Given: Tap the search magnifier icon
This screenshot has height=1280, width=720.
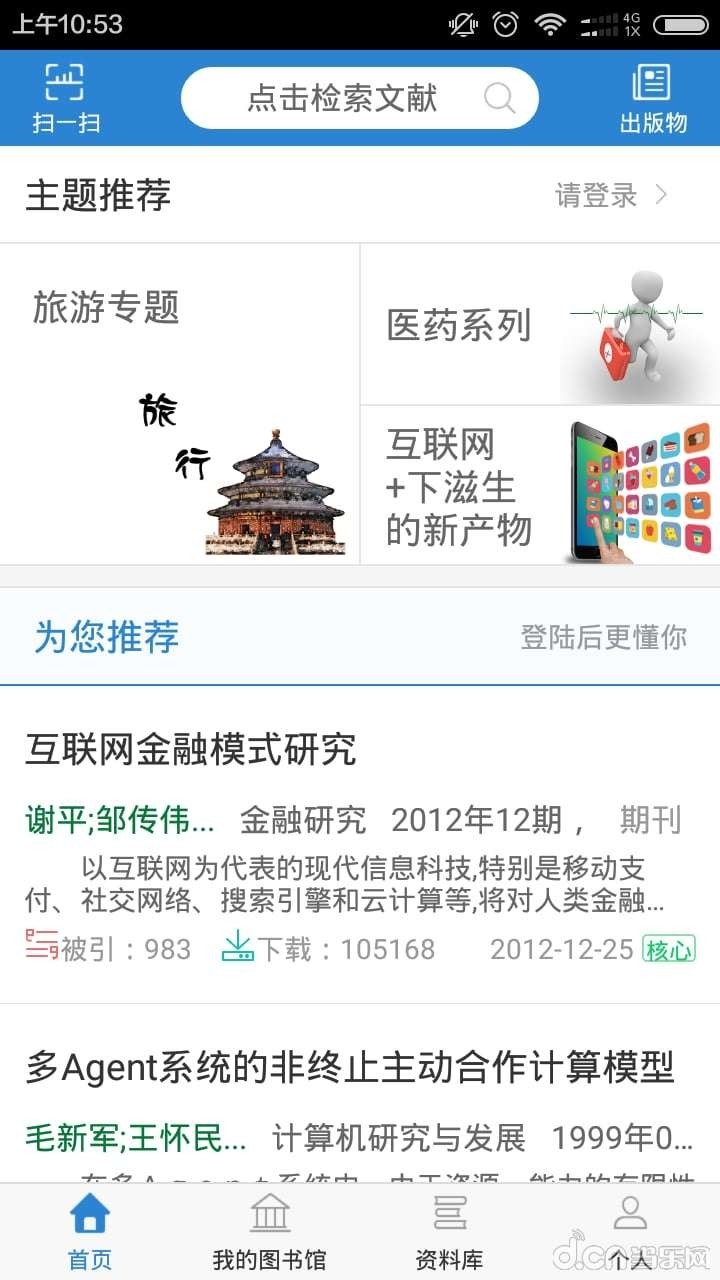Looking at the screenshot, I should (x=499, y=98).
